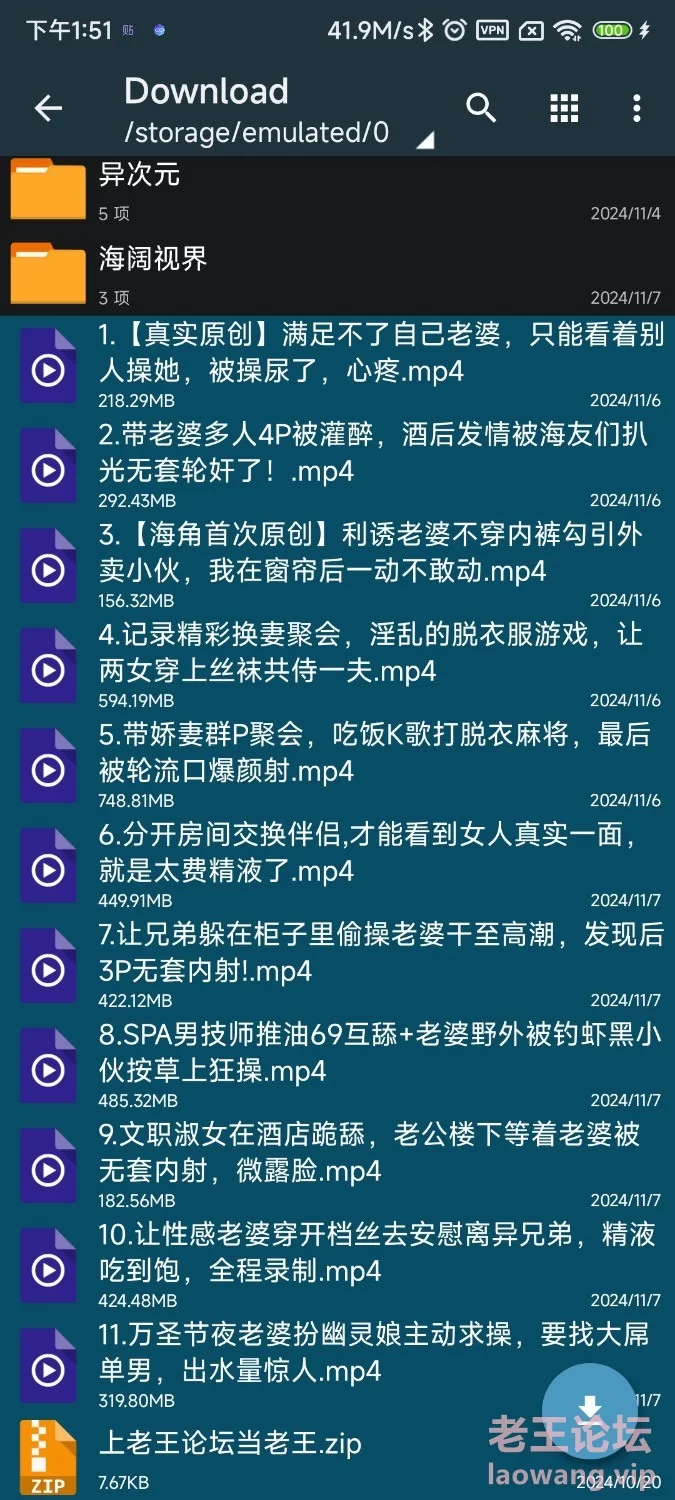675x1500 pixels.
Task: Go back using the arrow icon
Action: click(x=48, y=108)
